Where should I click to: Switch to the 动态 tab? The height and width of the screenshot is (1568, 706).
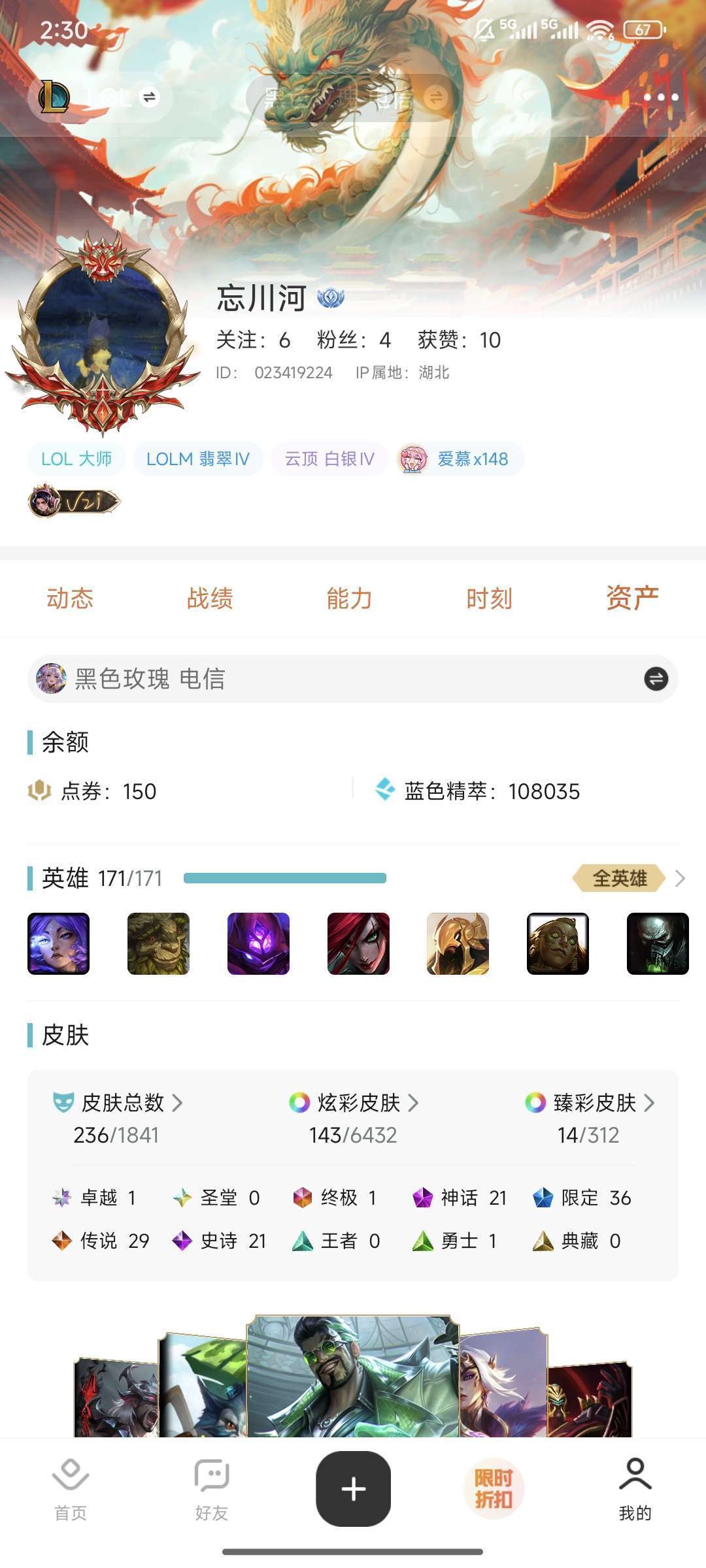(70, 598)
